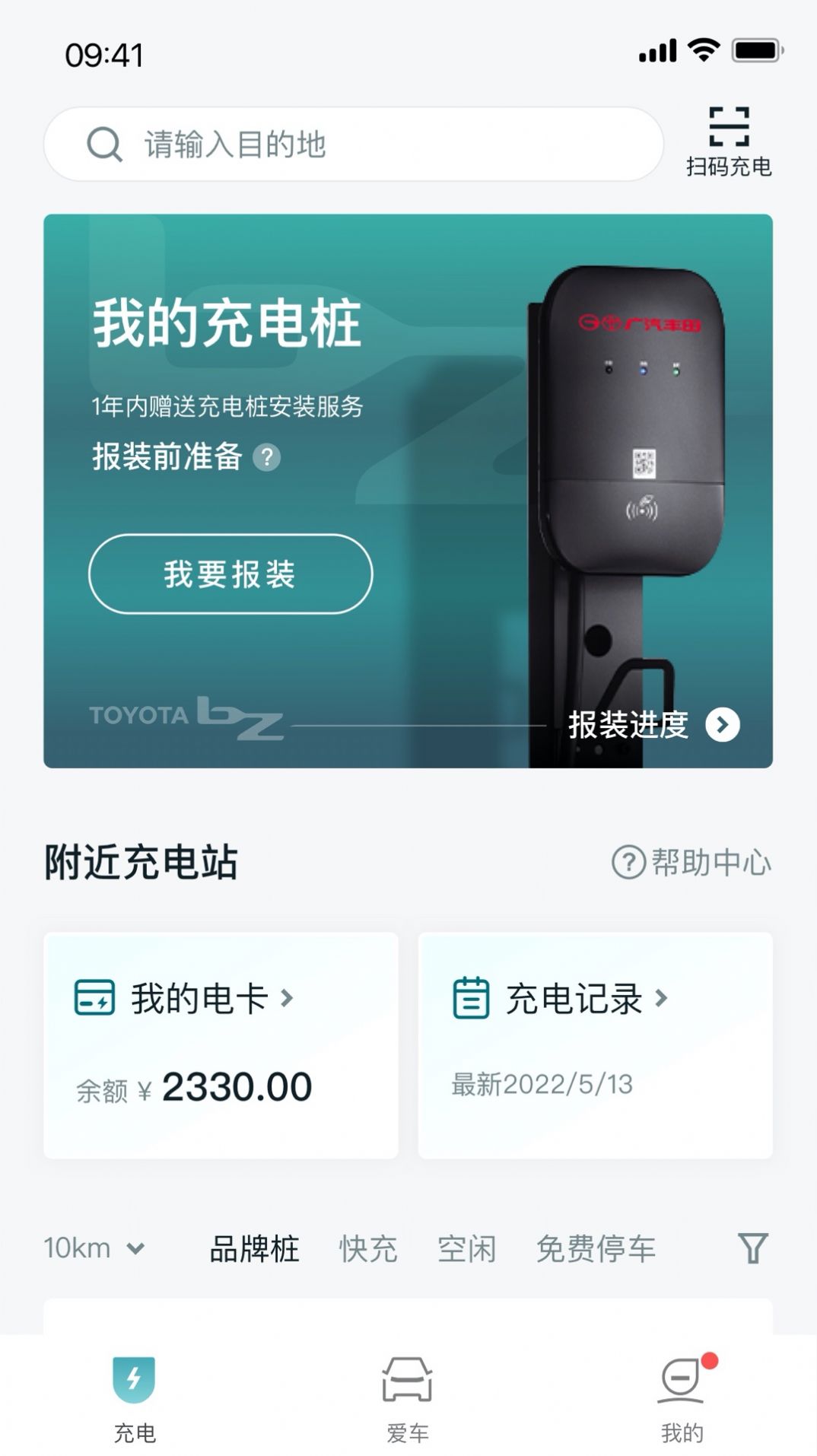Select the 品牌桩 filter tab
This screenshot has height=1456, width=817.
click(253, 1247)
